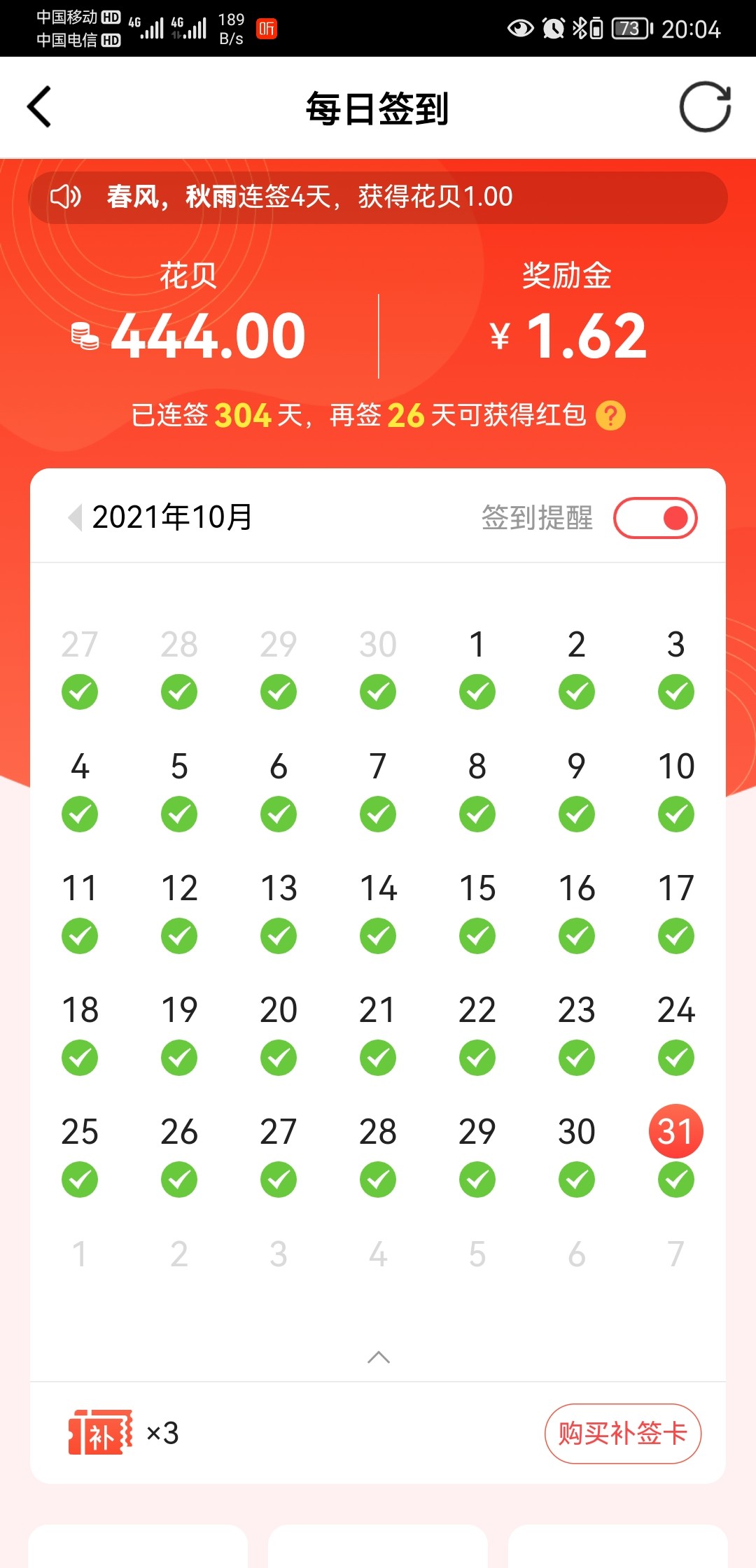Open the 春风,秋雨 announcement banner
Screen dimensions: 756x1568
pyautogui.click(x=378, y=197)
